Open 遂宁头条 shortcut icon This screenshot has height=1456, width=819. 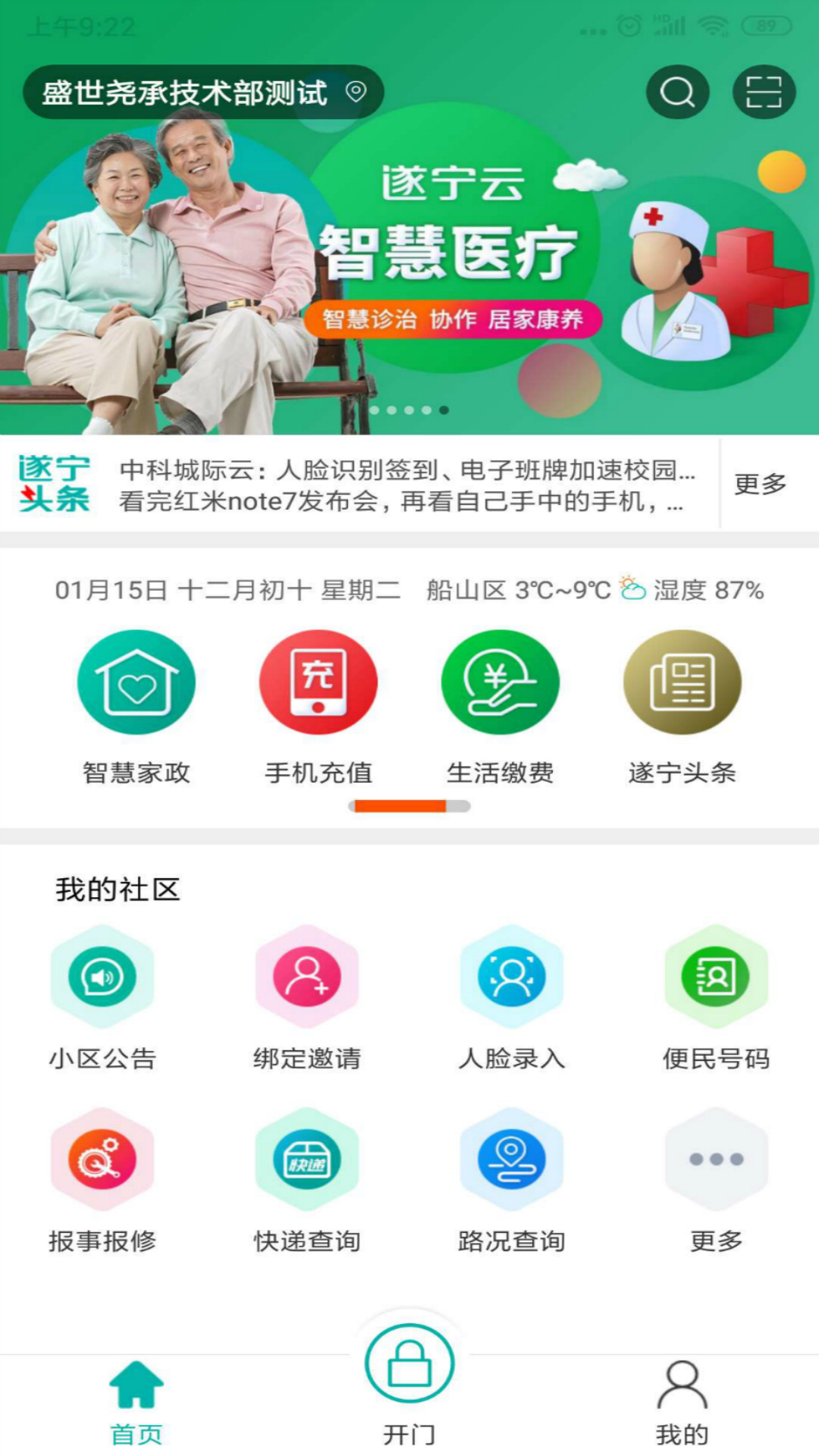click(x=682, y=682)
